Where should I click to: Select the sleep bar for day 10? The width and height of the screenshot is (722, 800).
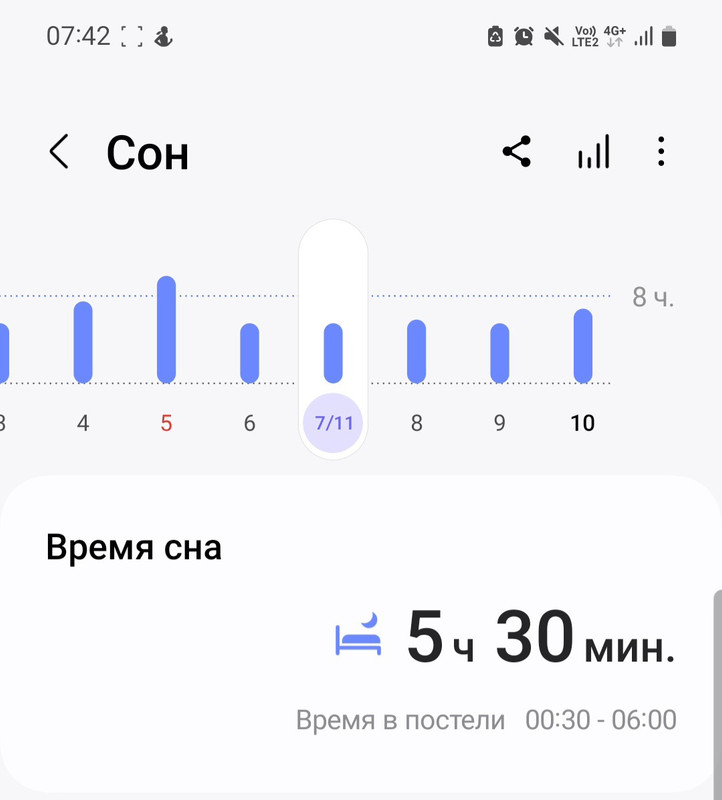(x=582, y=346)
